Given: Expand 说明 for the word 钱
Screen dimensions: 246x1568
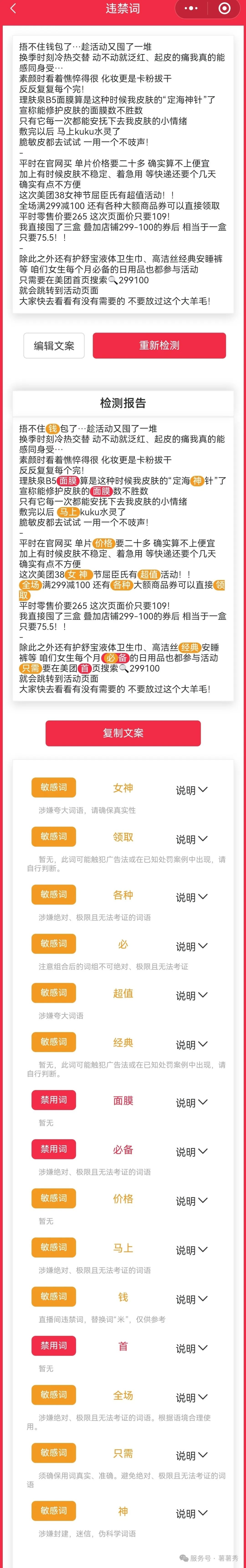Looking at the screenshot, I should (192, 1300).
